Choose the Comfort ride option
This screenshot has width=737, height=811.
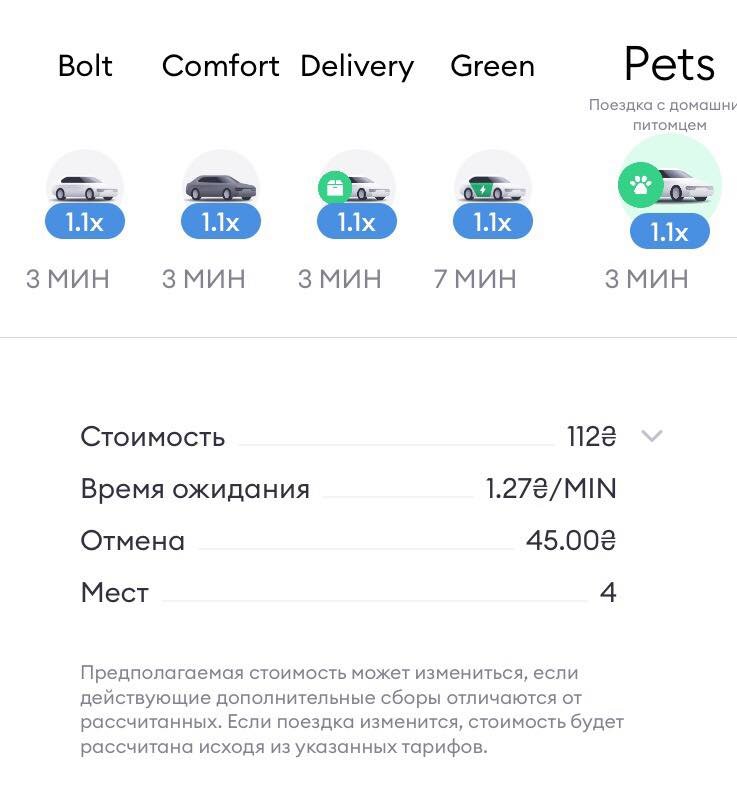pyautogui.click(x=221, y=188)
